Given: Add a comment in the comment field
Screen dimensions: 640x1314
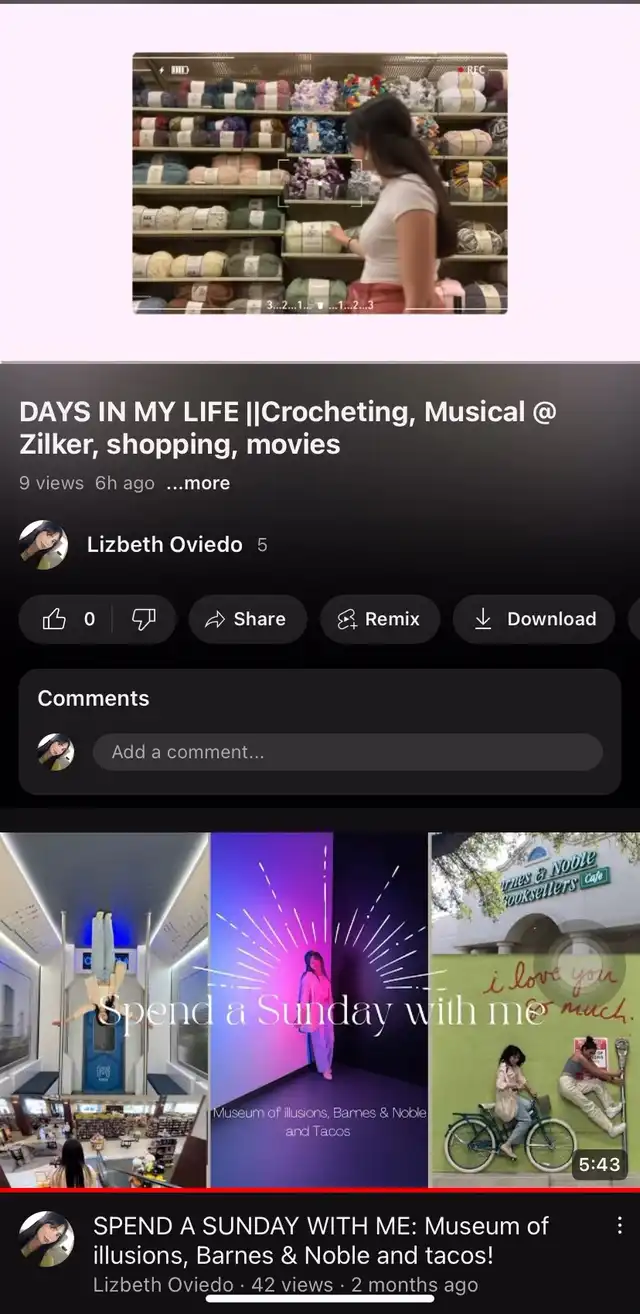Looking at the screenshot, I should [x=347, y=752].
